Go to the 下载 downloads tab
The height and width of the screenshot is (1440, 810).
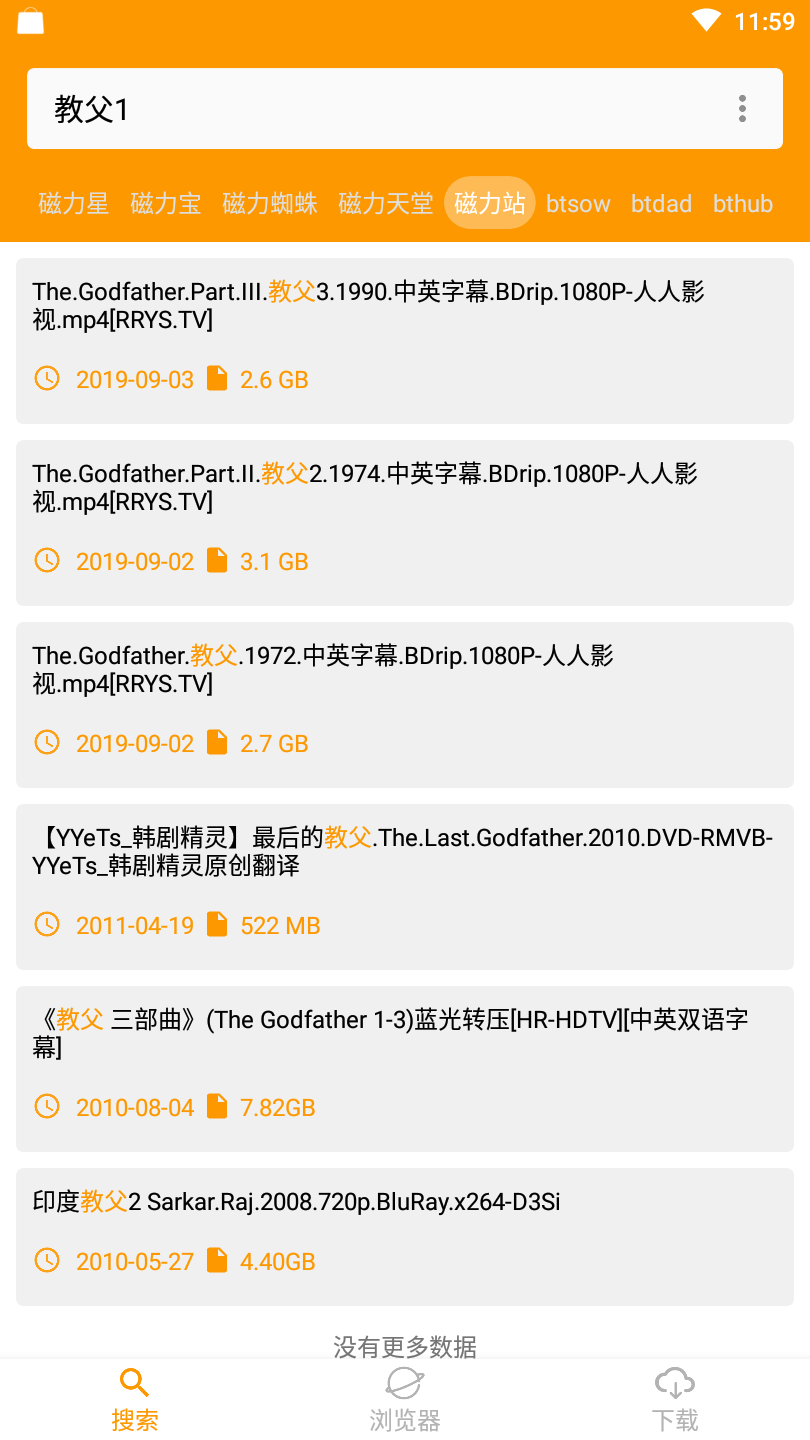click(675, 1399)
